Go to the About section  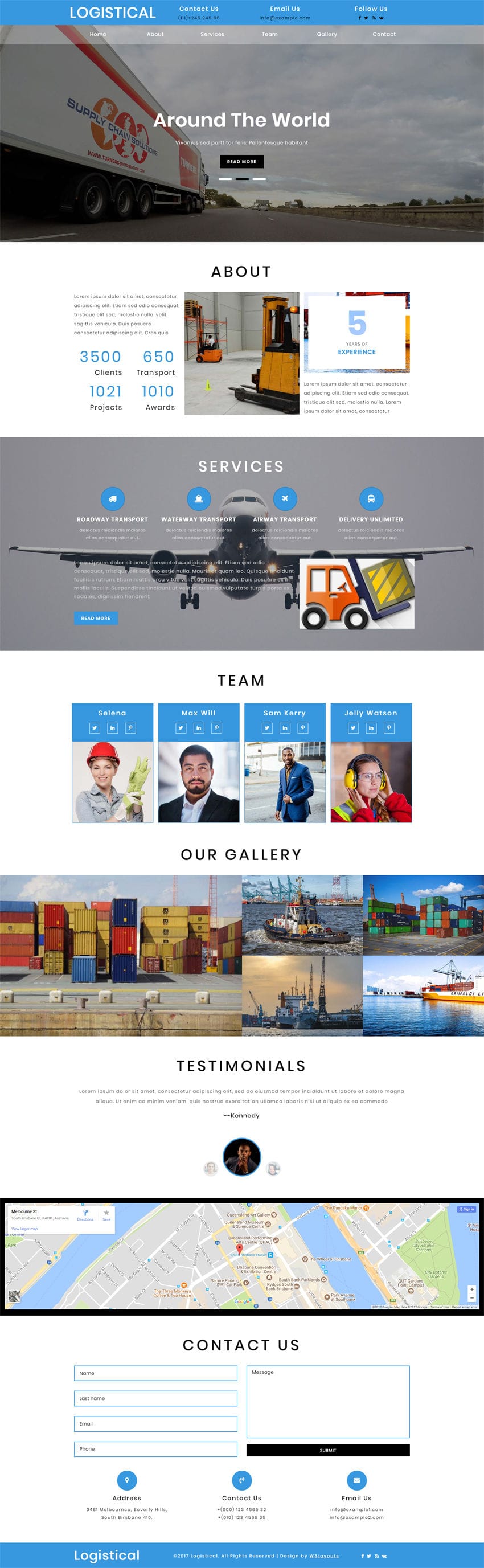click(x=155, y=34)
